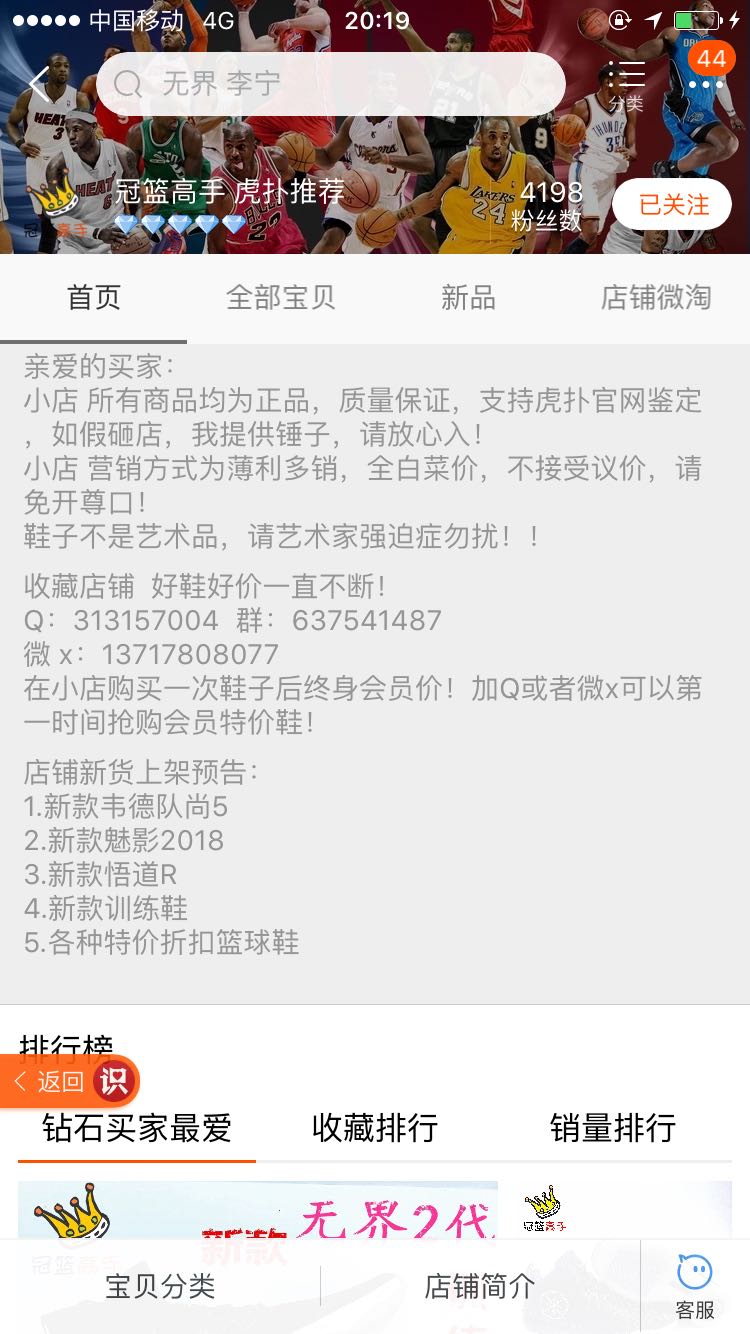The height and width of the screenshot is (1334, 750).
Task: Open 宝贝分类 at the bottom bar
Action: pyautogui.click(x=160, y=1286)
